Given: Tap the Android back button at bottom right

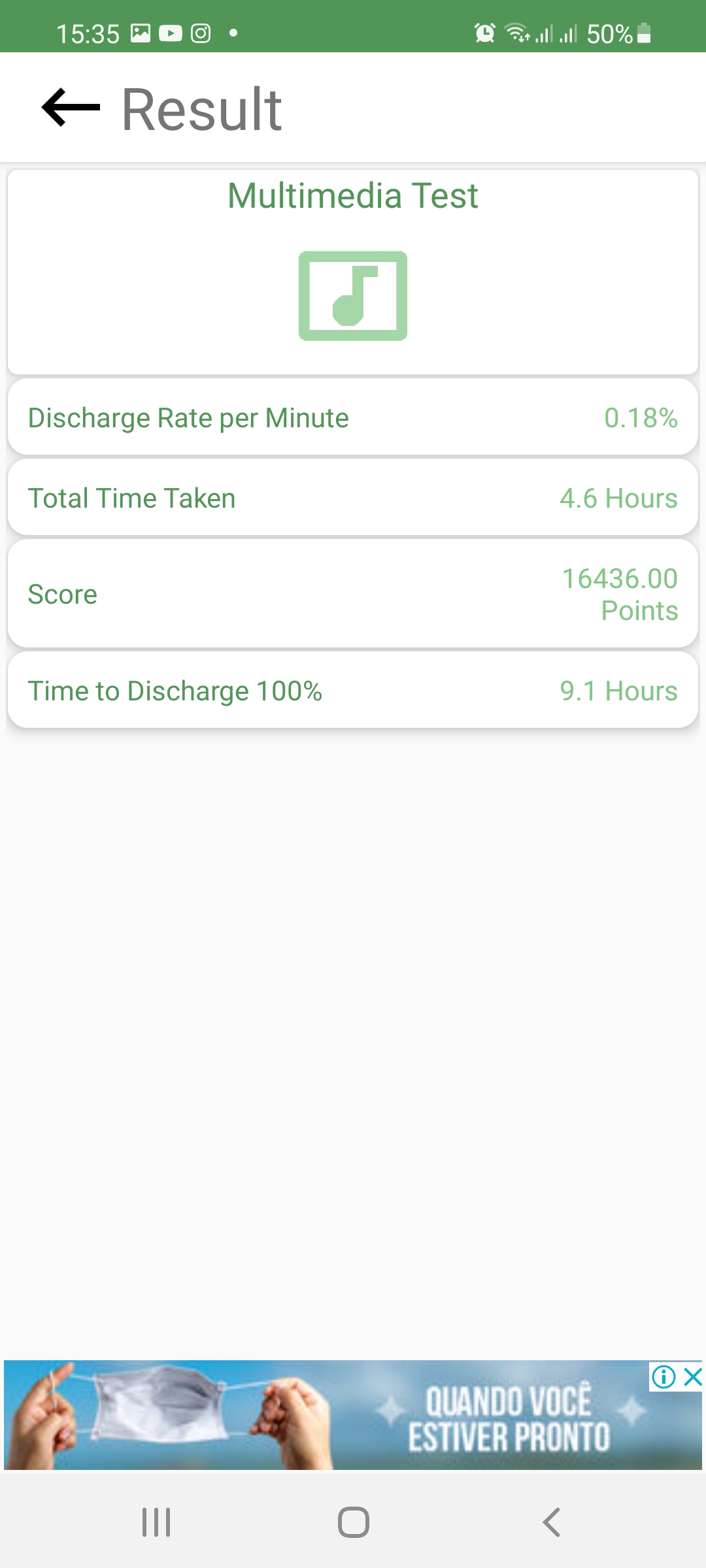Looking at the screenshot, I should 551,1520.
